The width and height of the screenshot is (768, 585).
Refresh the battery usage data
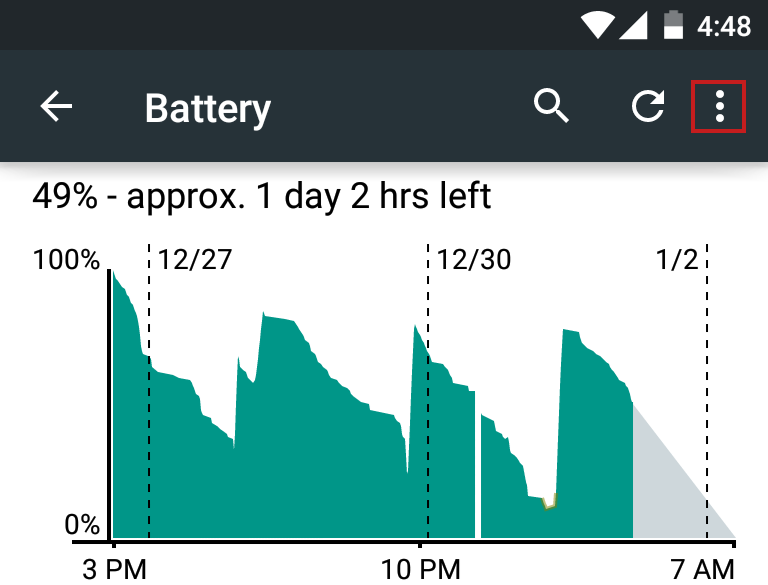pos(648,107)
